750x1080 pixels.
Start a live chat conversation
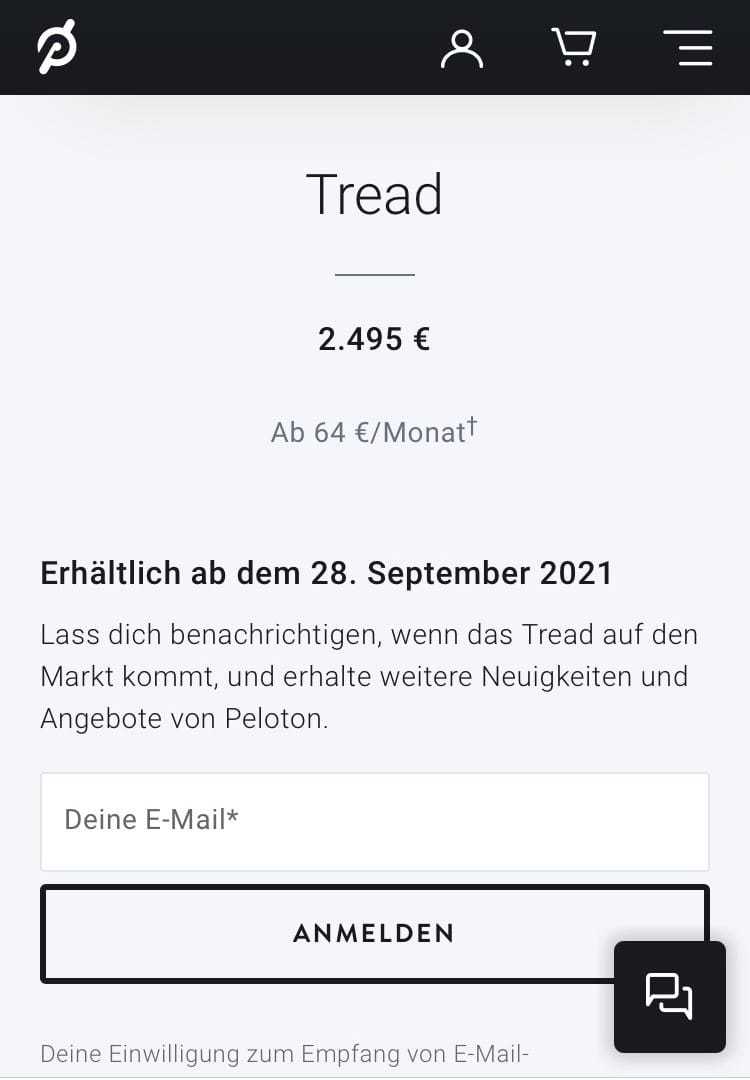click(x=669, y=996)
